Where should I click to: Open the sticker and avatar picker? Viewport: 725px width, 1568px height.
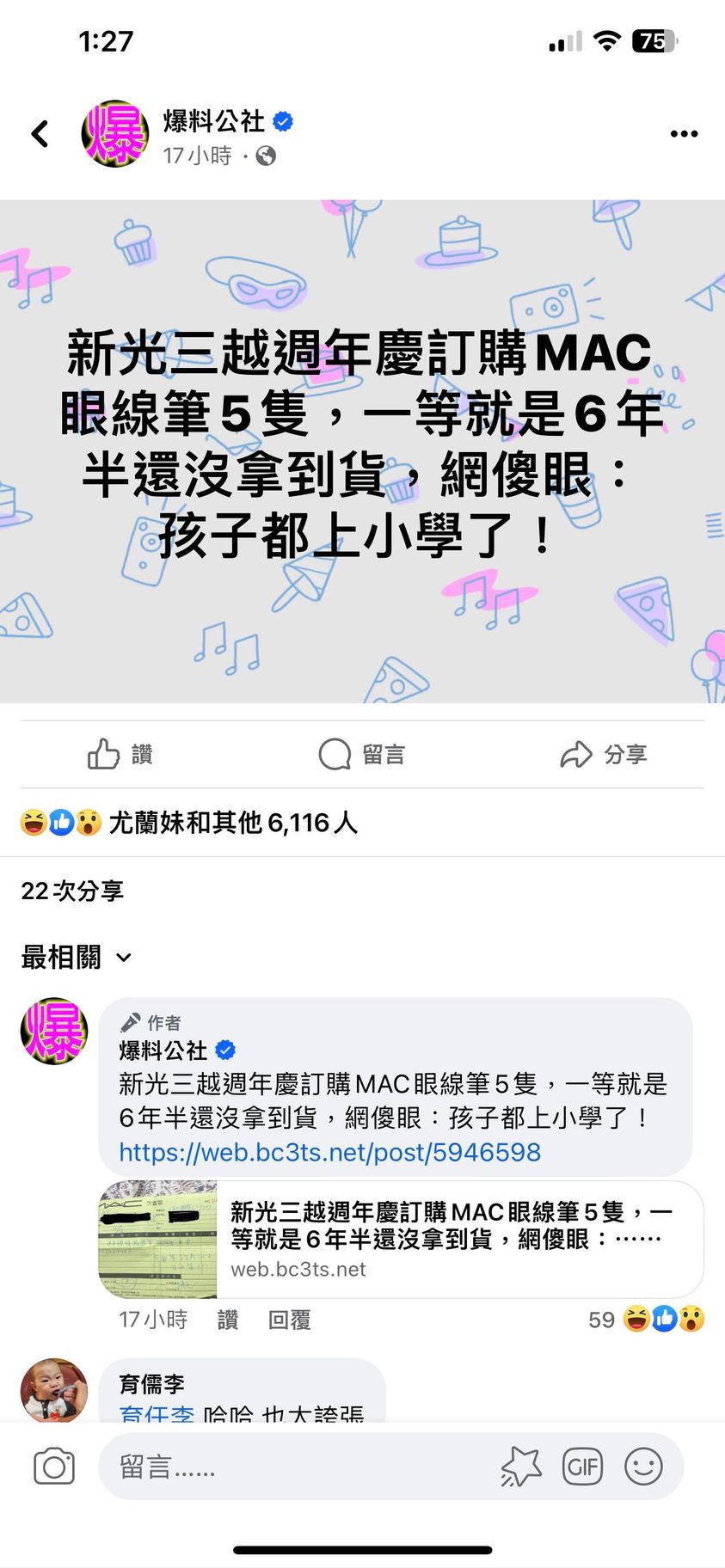[521, 1467]
